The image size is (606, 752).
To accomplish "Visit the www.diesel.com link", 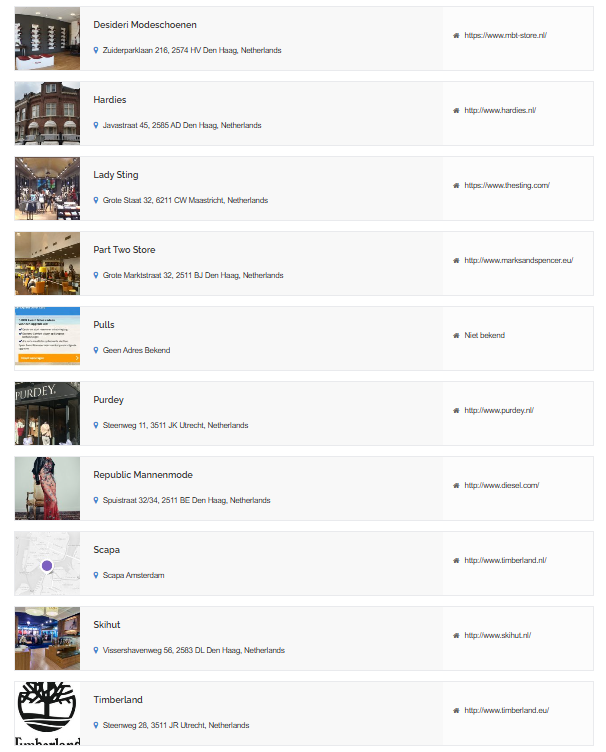I will (x=501, y=485).
